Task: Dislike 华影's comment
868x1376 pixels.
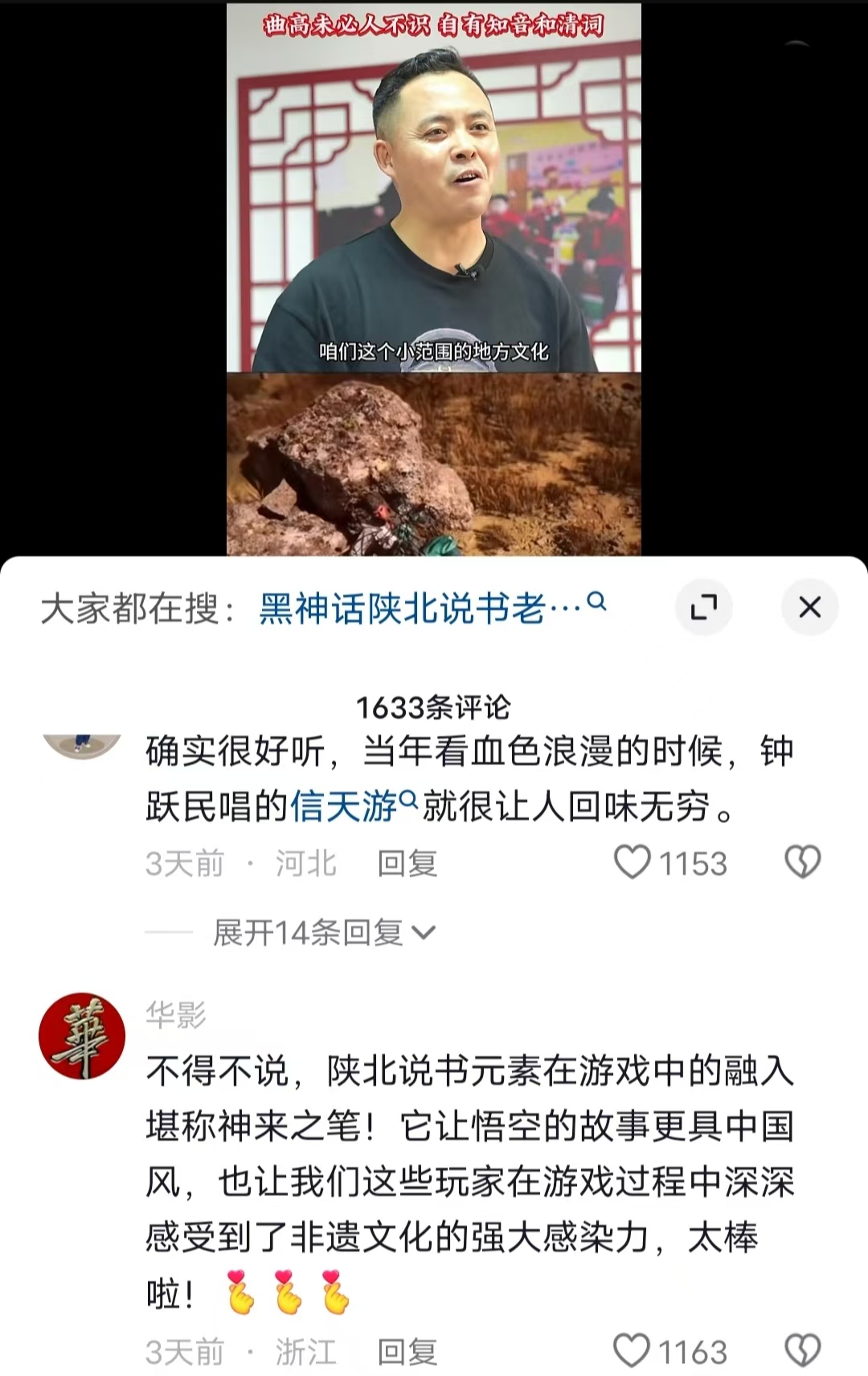Action: pyautogui.click(x=802, y=1351)
